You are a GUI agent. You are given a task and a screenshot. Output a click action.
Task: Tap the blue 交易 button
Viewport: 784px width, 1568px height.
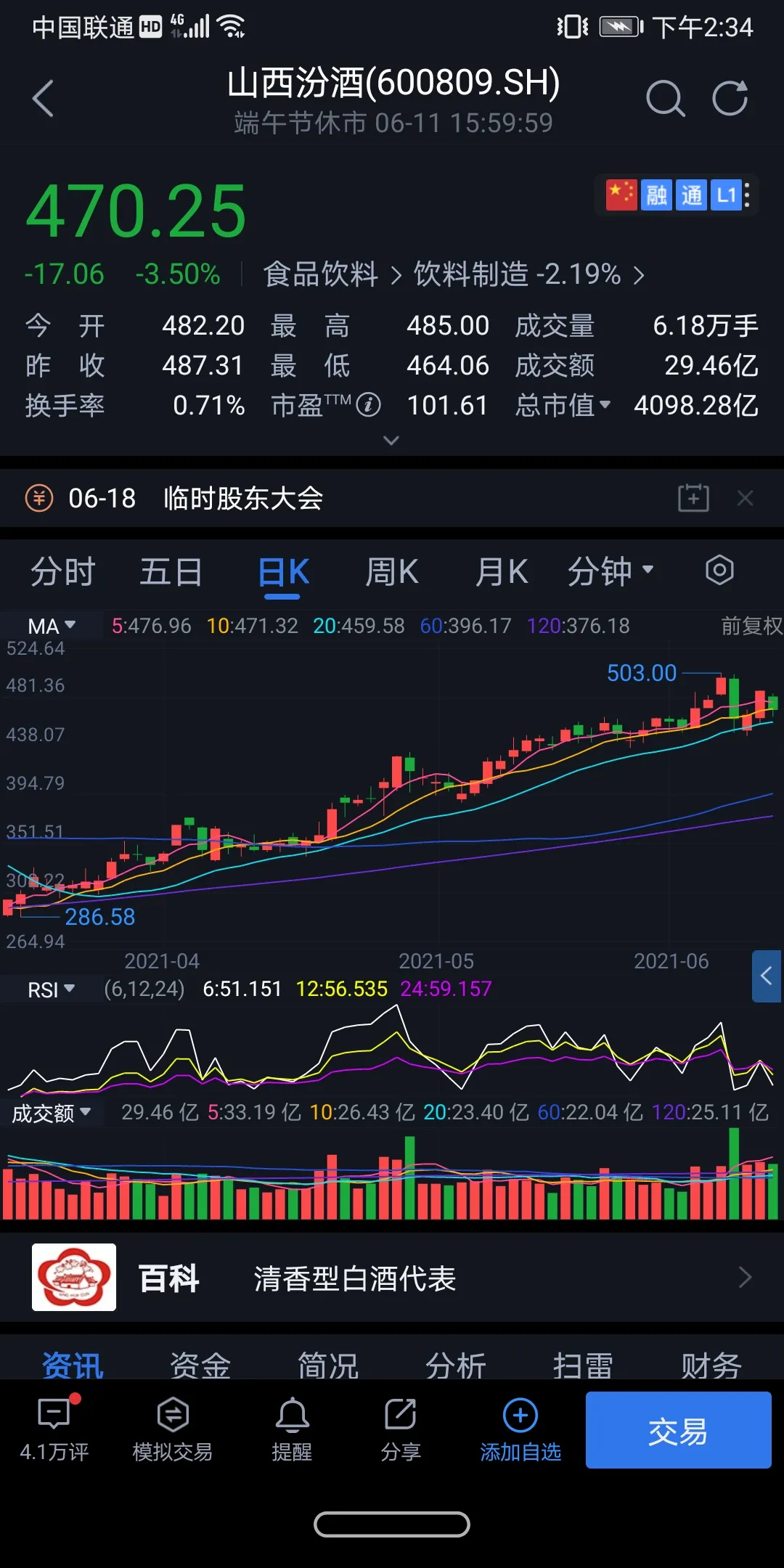678,1430
